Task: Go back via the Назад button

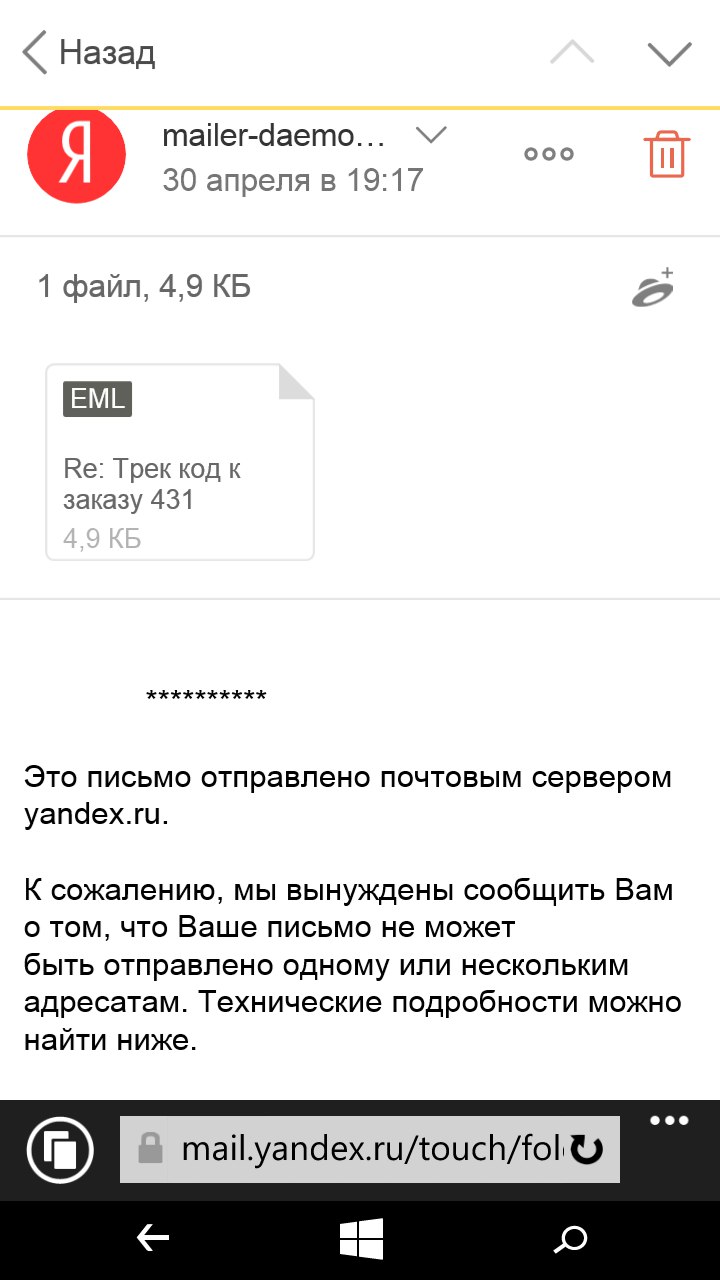Action: tap(90, 52)
